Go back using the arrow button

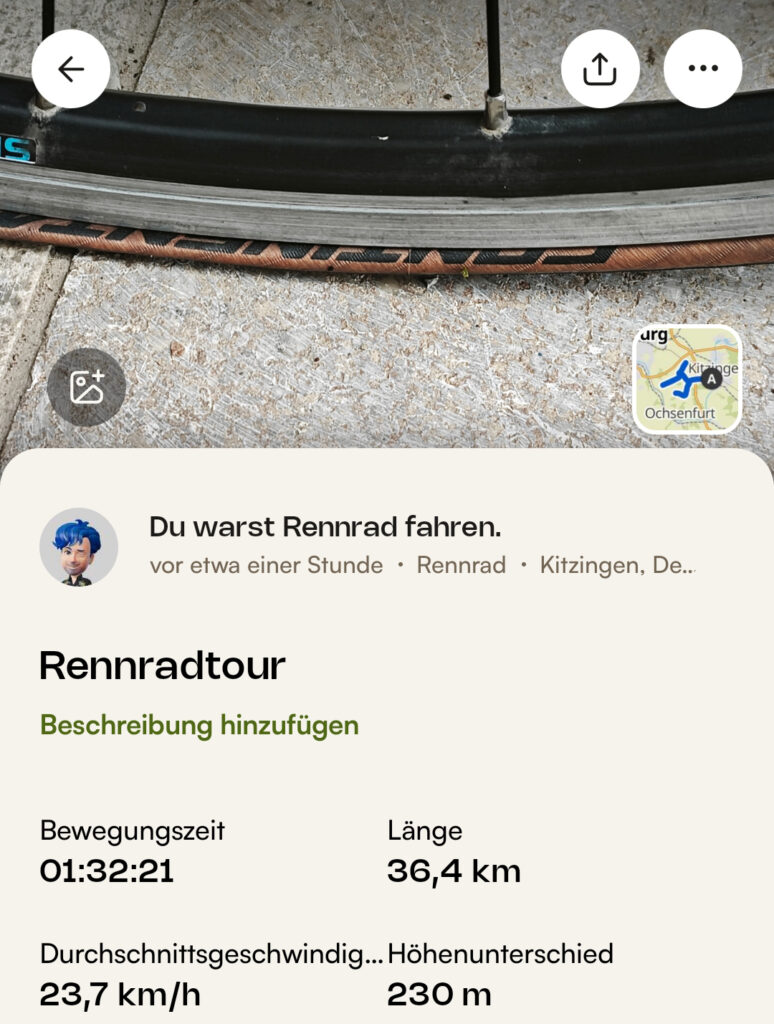(x=71, y=69)
